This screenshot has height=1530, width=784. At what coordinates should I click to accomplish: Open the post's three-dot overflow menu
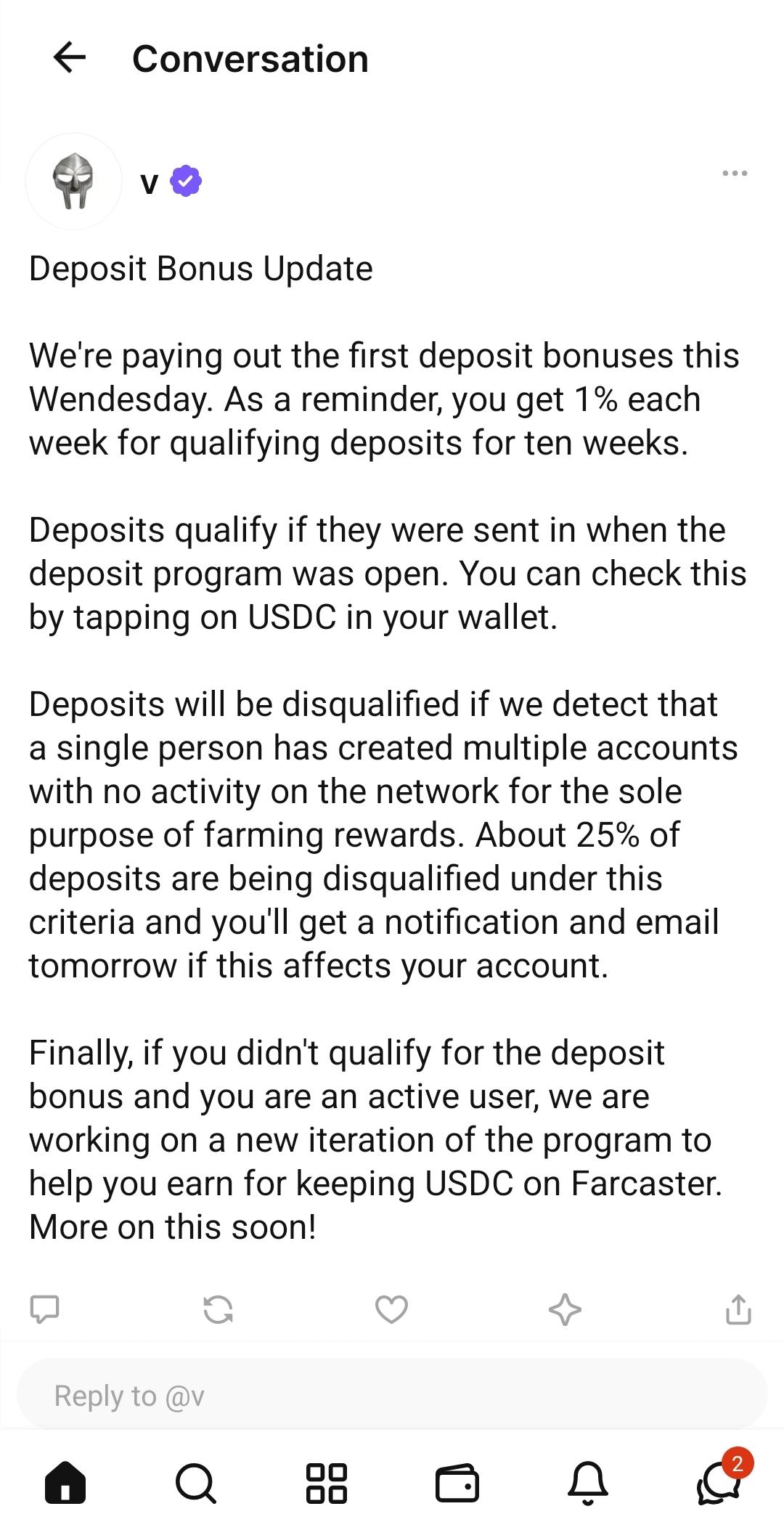735,174
